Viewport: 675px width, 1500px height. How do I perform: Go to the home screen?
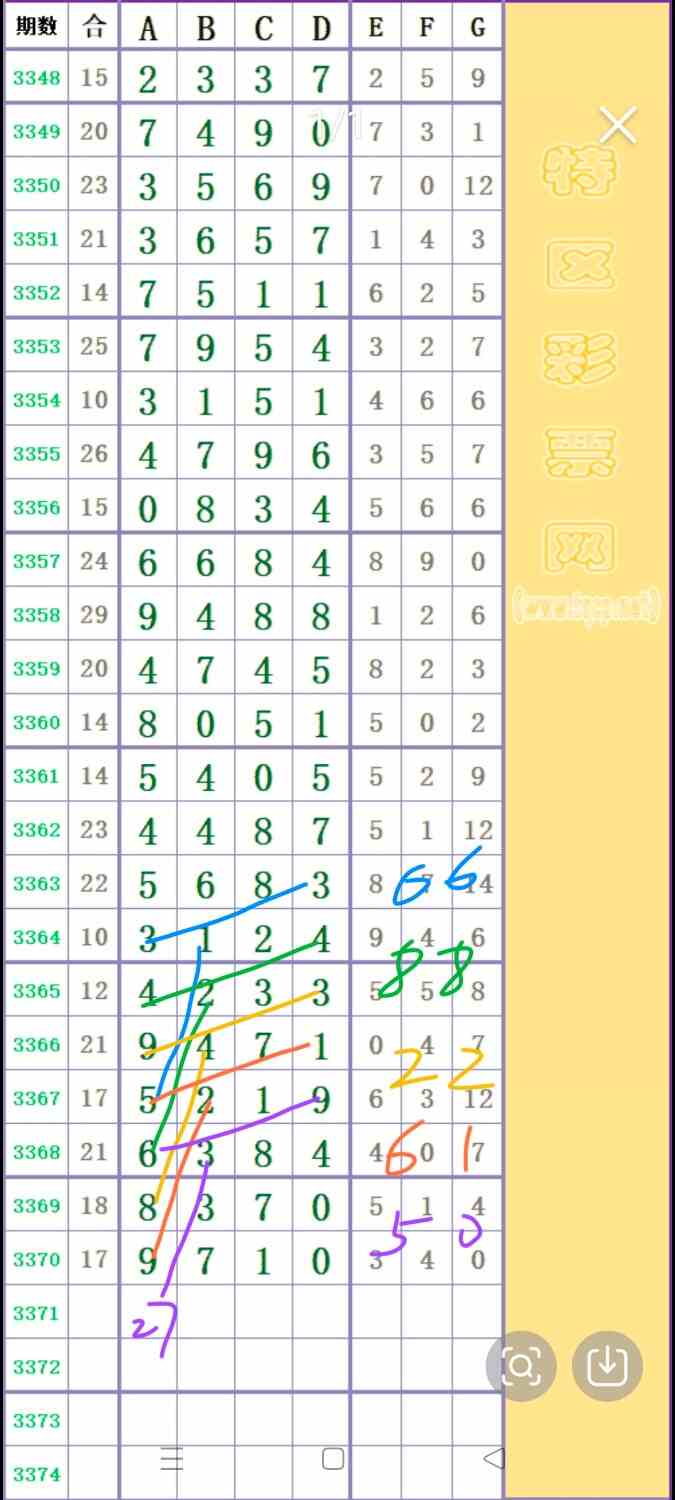pos(333,1459)
